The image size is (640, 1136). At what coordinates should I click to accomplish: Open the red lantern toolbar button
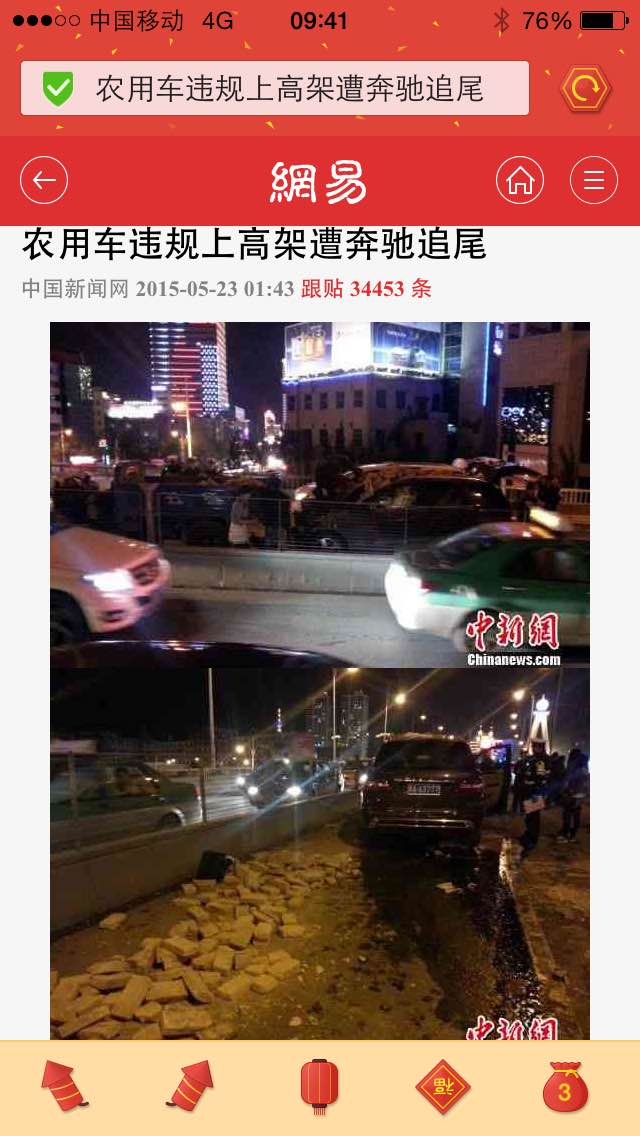(320, 1085)
